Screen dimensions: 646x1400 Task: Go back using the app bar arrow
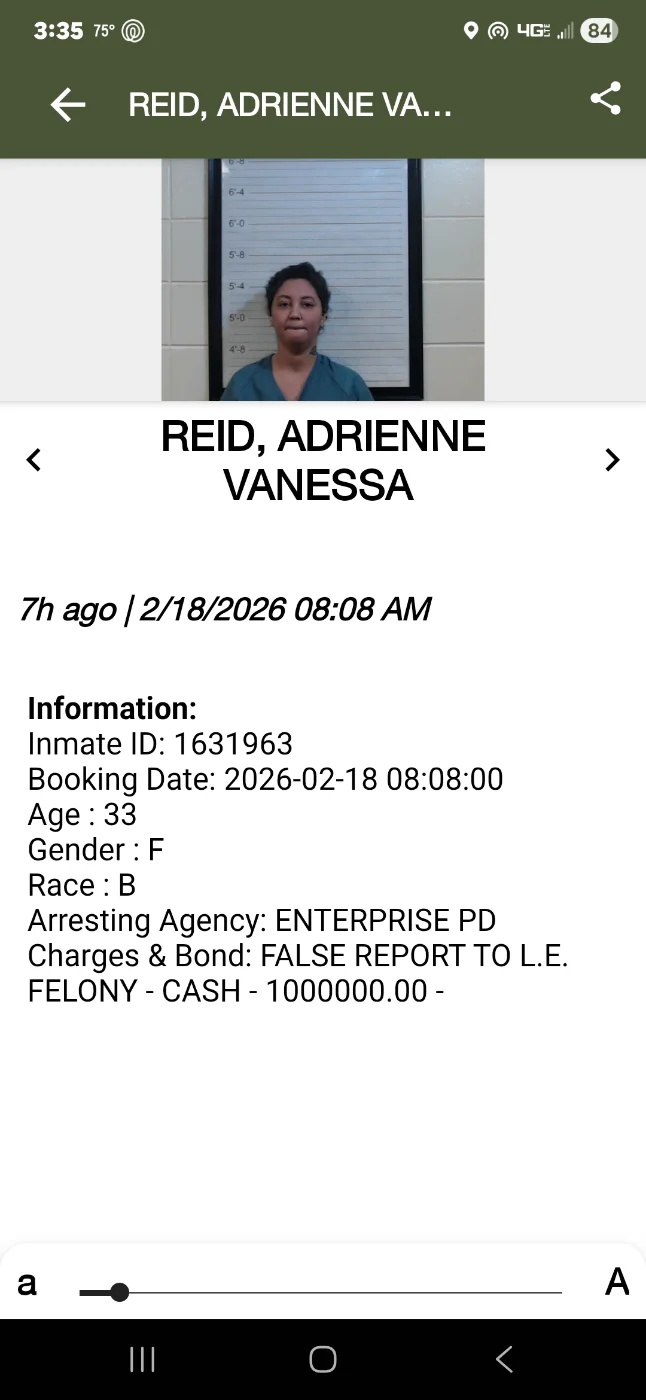pos(67,104)
